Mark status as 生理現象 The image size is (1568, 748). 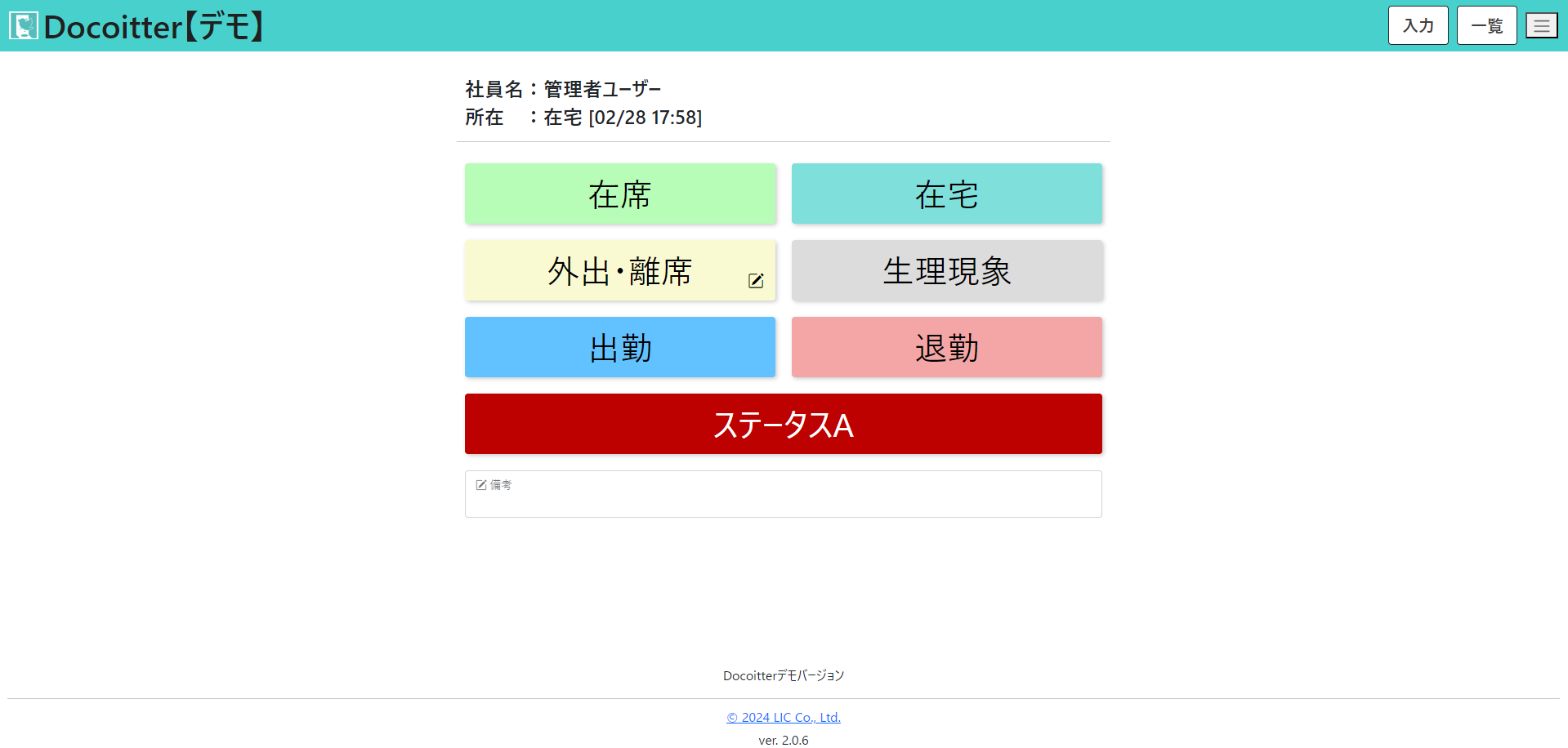click(x=946, y=271)
